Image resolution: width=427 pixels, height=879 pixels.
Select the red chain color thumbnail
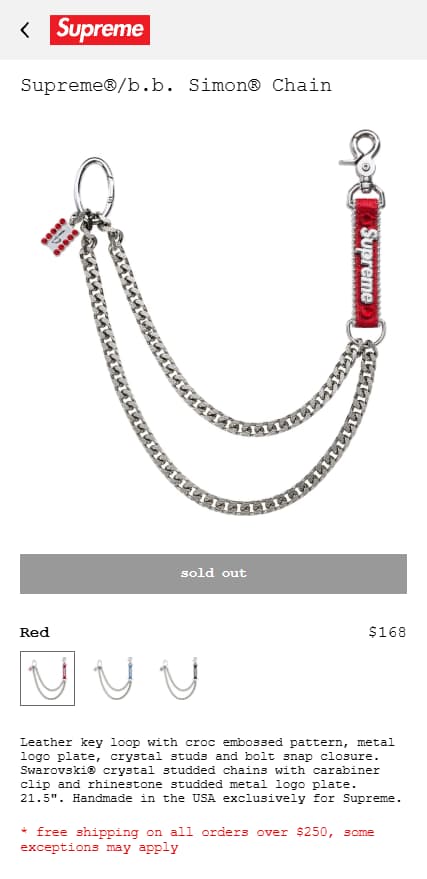[48, 678]
